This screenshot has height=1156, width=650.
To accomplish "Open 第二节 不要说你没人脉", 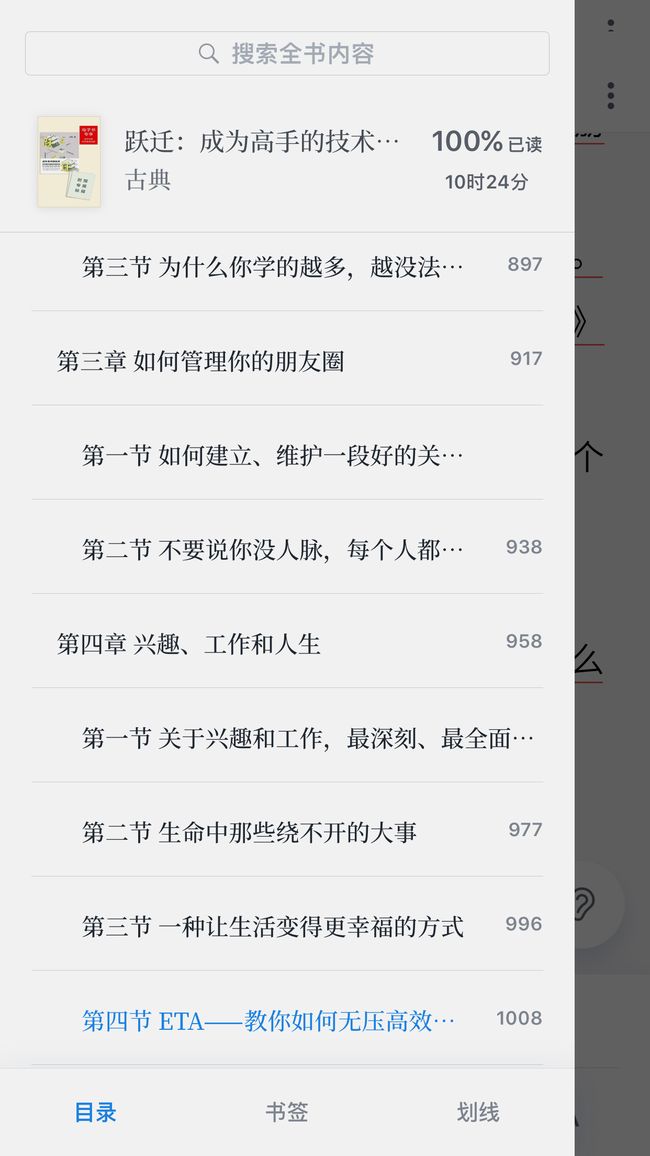I will [287, 549].
